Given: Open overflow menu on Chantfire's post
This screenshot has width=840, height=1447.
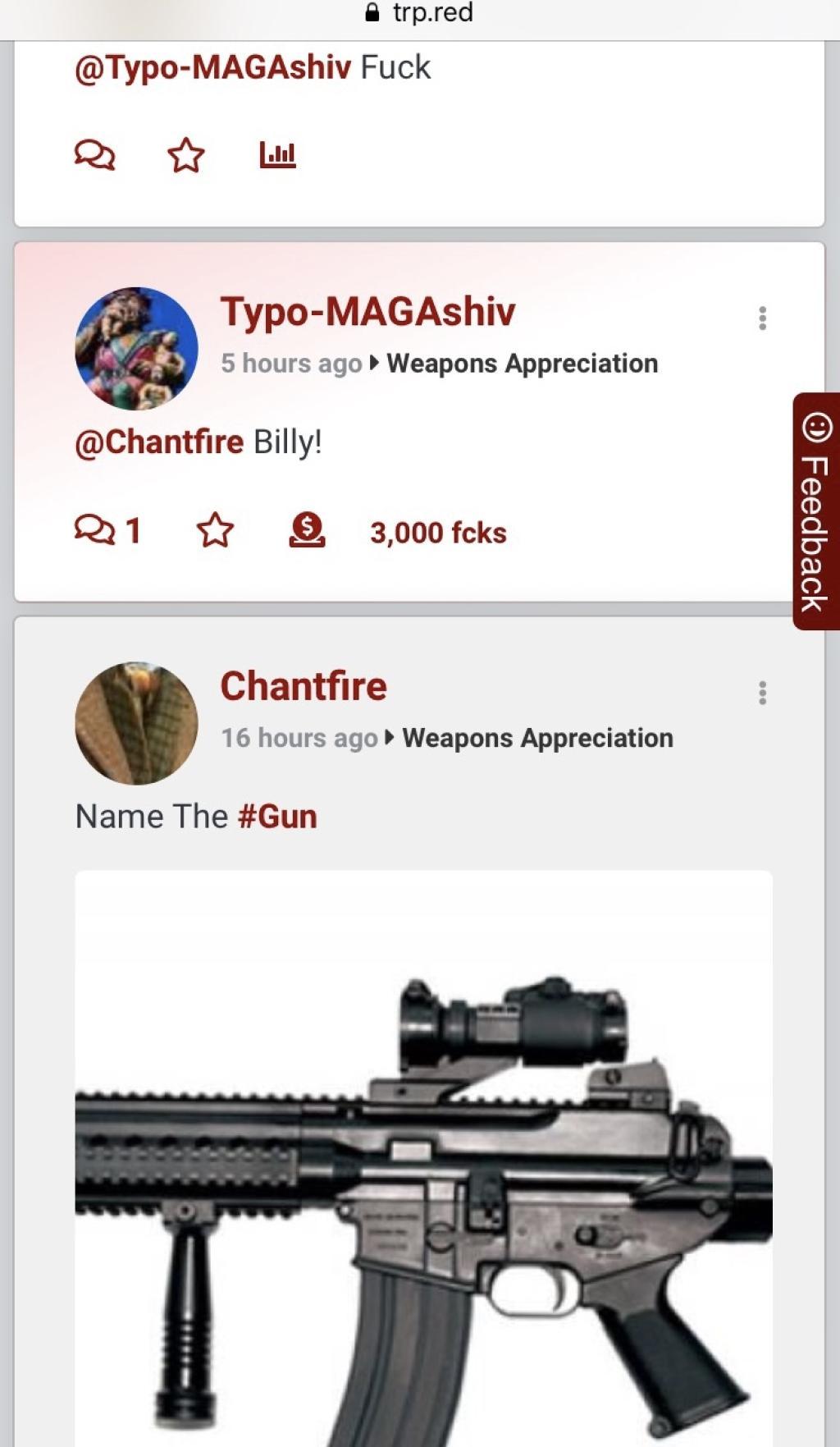Looking at the screenshot, I should (x=763, y=693).
